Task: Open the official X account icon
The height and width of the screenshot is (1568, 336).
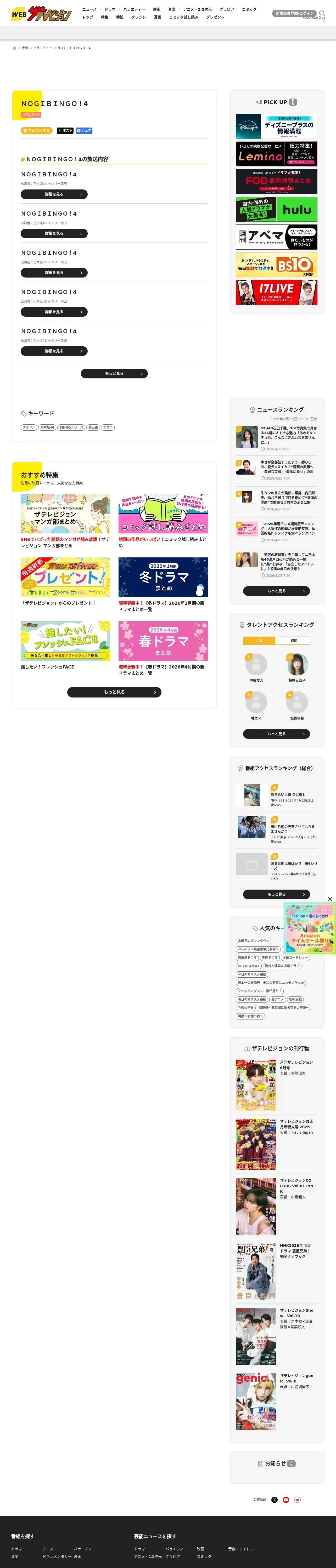Action: tap(275, 1499)
